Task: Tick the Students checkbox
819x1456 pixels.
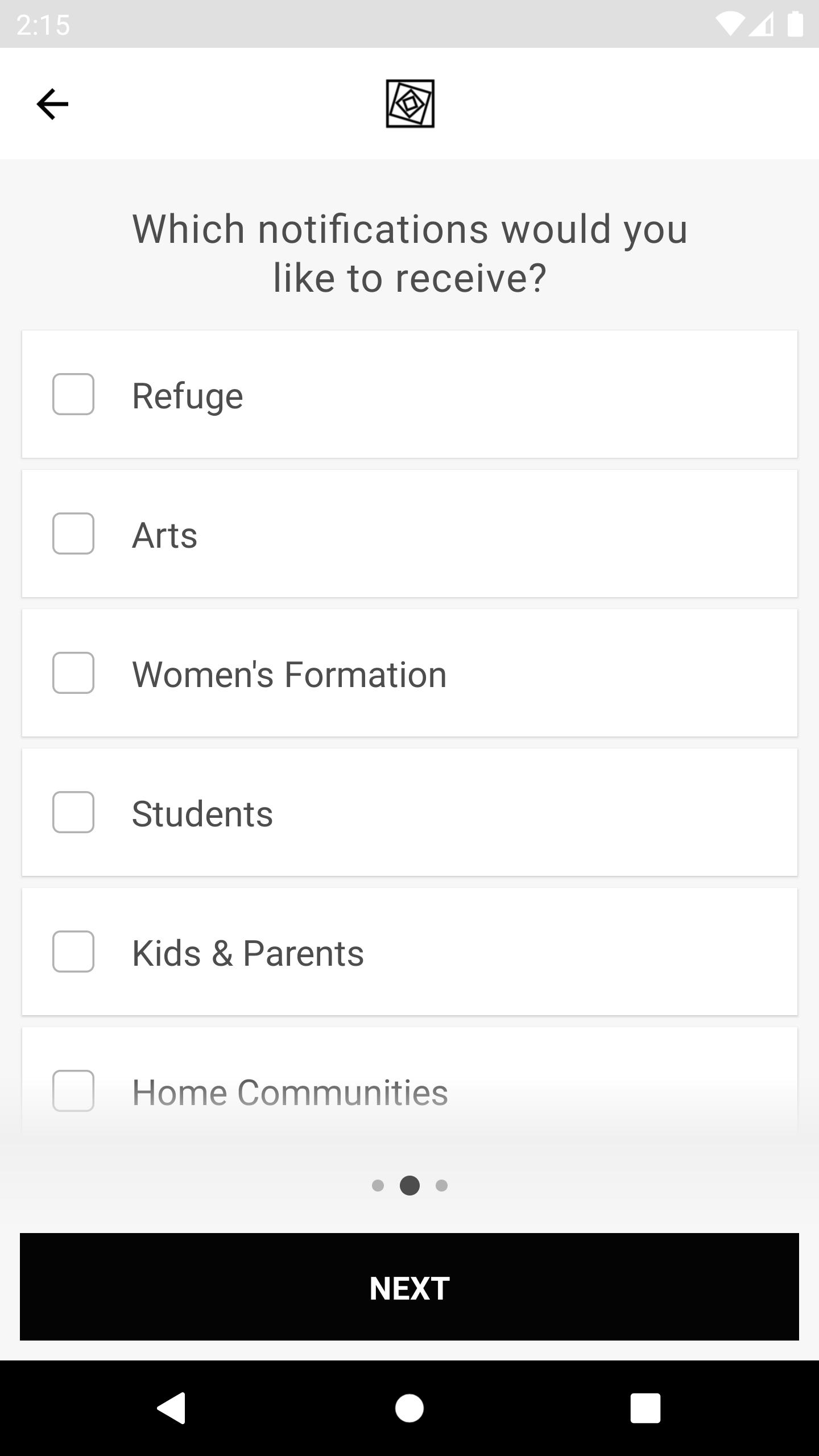Action: [73, 812]
